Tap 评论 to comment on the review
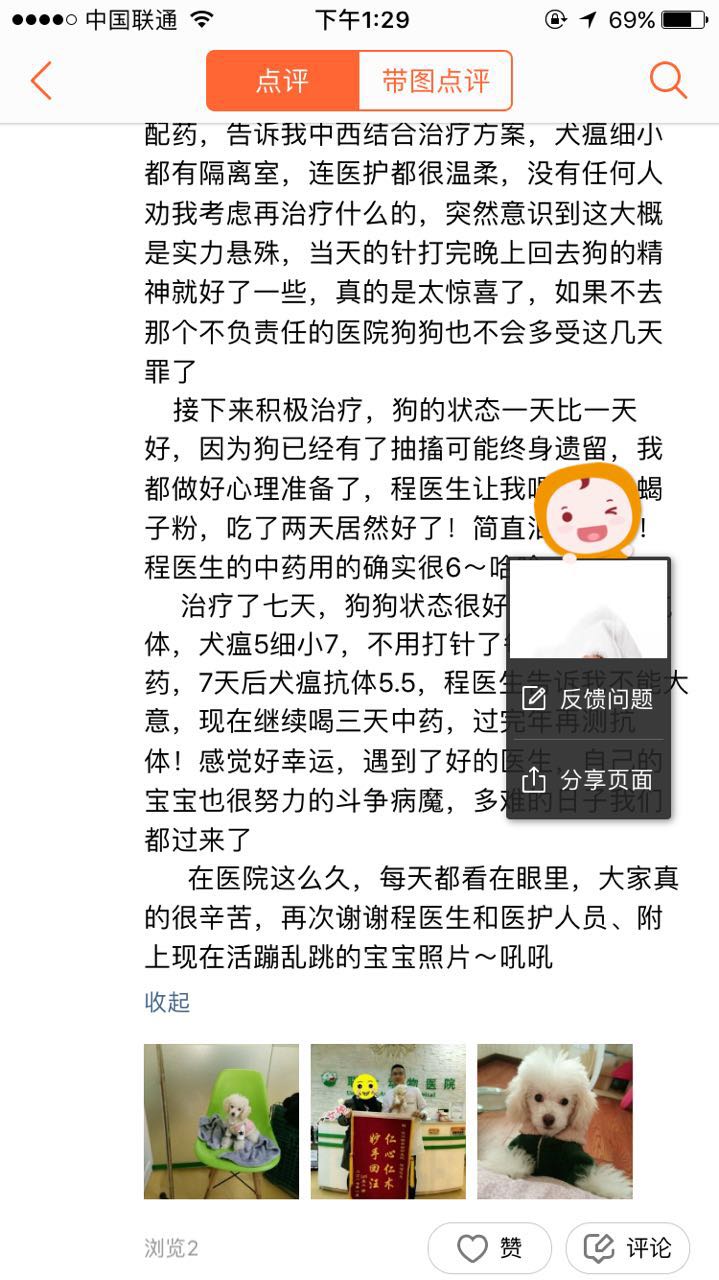Viewport: 719px width, 1280px height. 628,1248
